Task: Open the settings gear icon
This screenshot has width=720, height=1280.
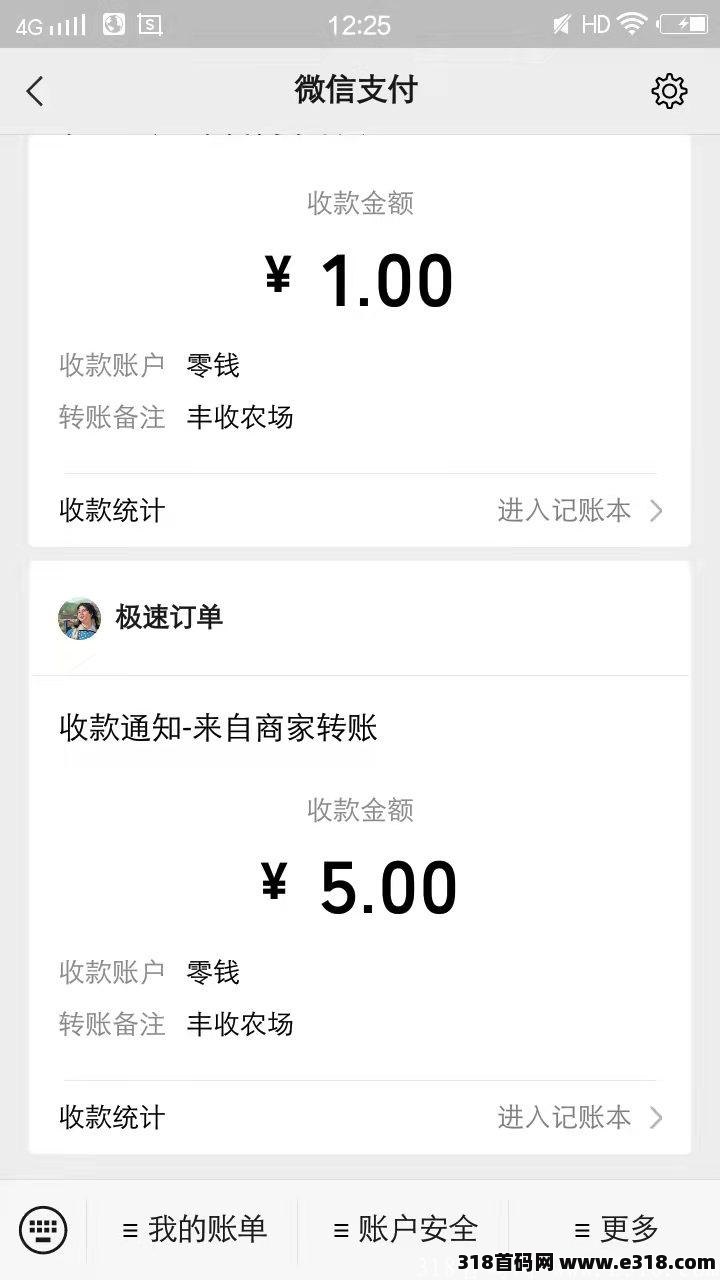Action: pos(669,90)
